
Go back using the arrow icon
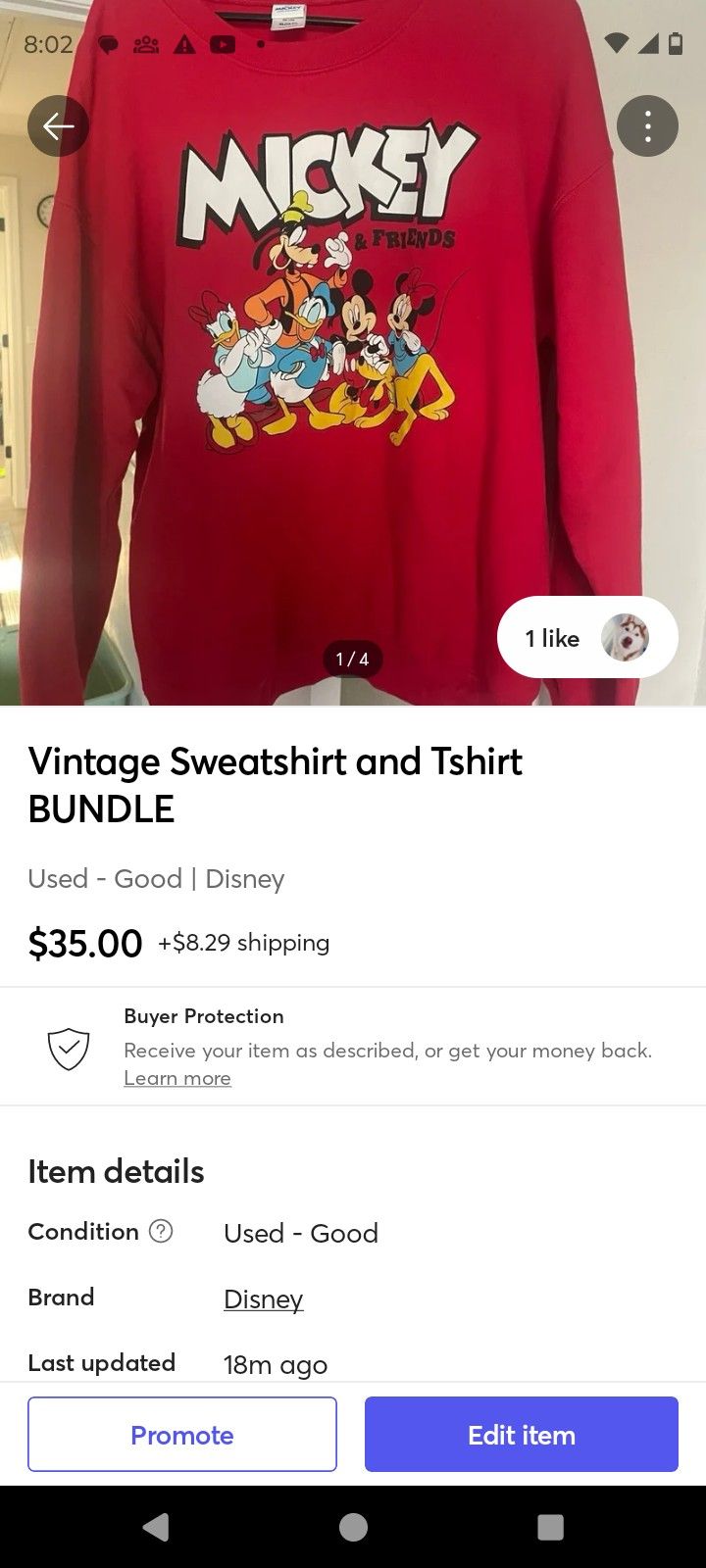tap(58, 126)
